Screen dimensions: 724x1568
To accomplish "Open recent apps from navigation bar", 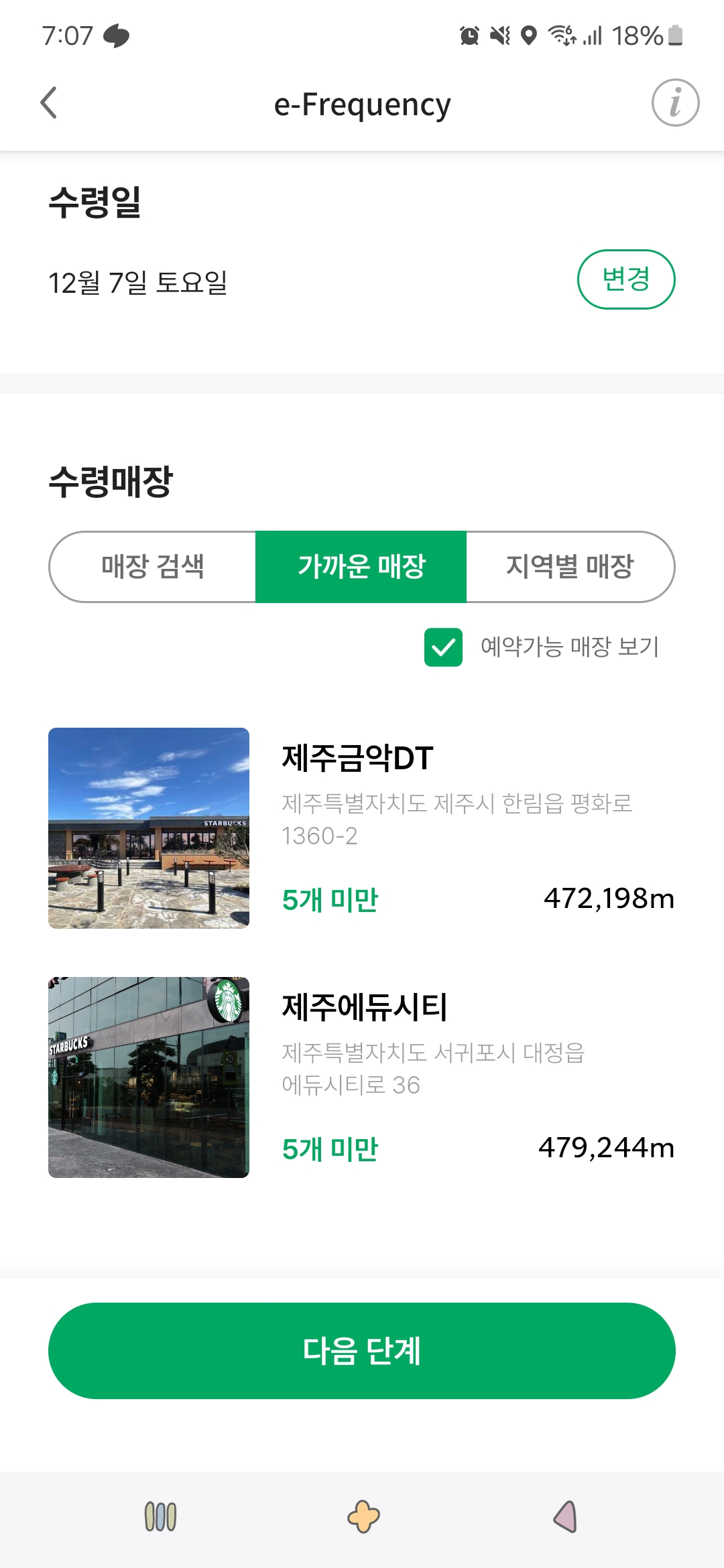I will pos(161,1517).
